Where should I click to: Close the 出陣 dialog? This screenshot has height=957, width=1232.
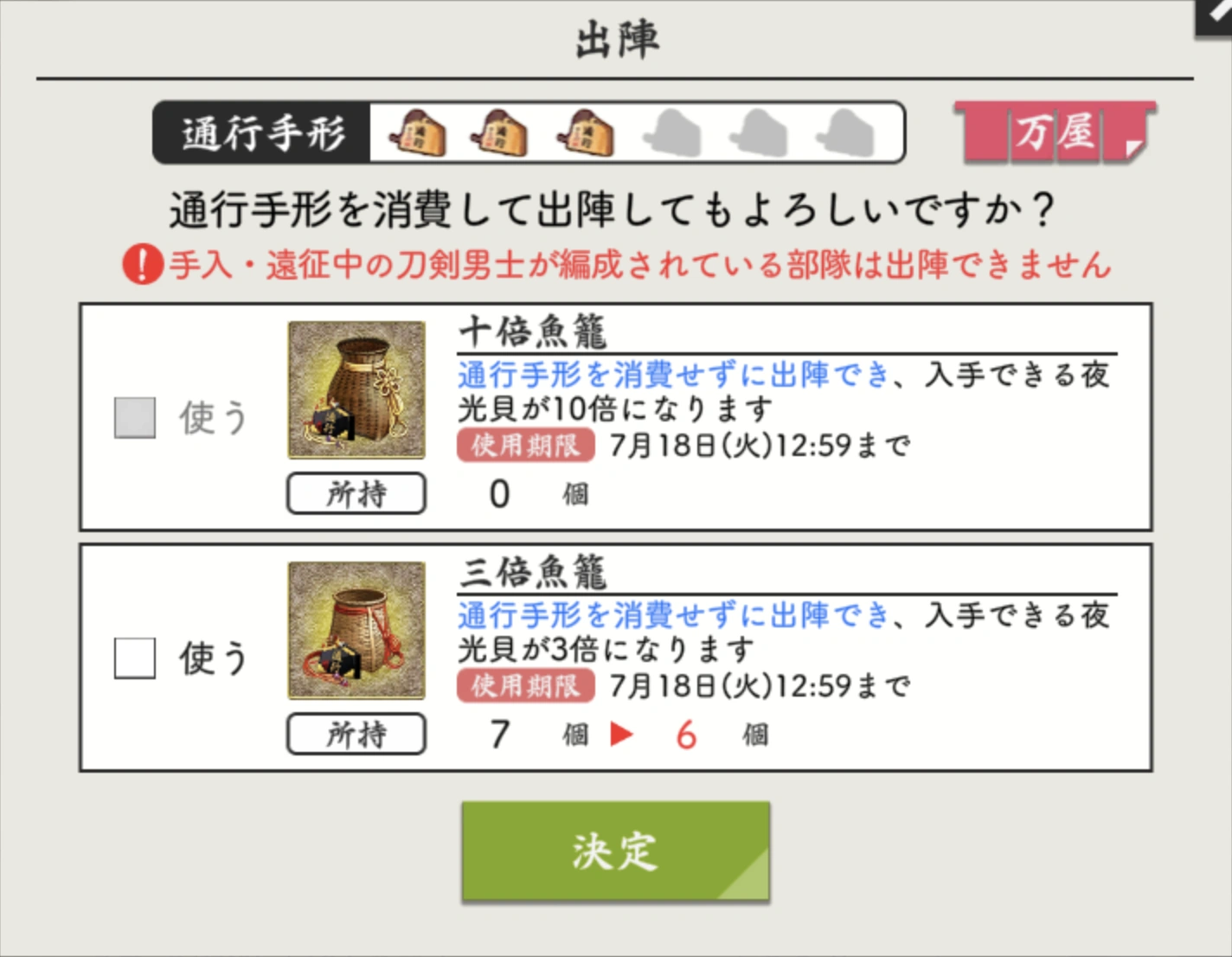1214,17
